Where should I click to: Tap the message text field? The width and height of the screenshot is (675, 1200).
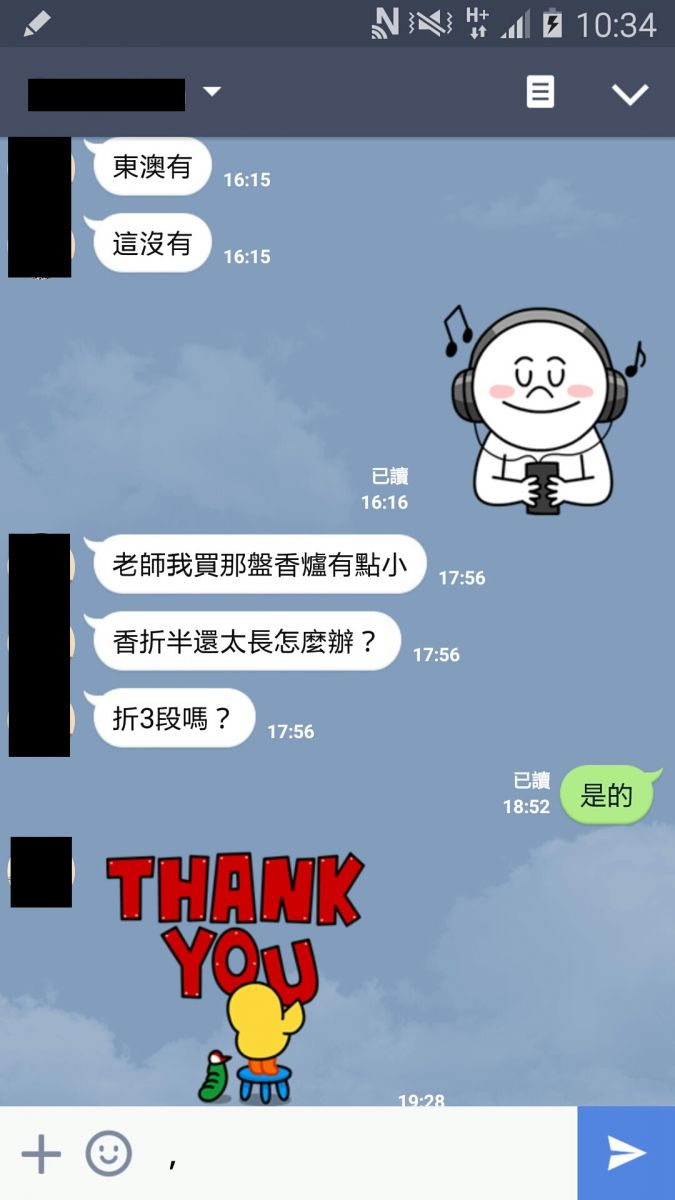click(x=360, y=1154)
